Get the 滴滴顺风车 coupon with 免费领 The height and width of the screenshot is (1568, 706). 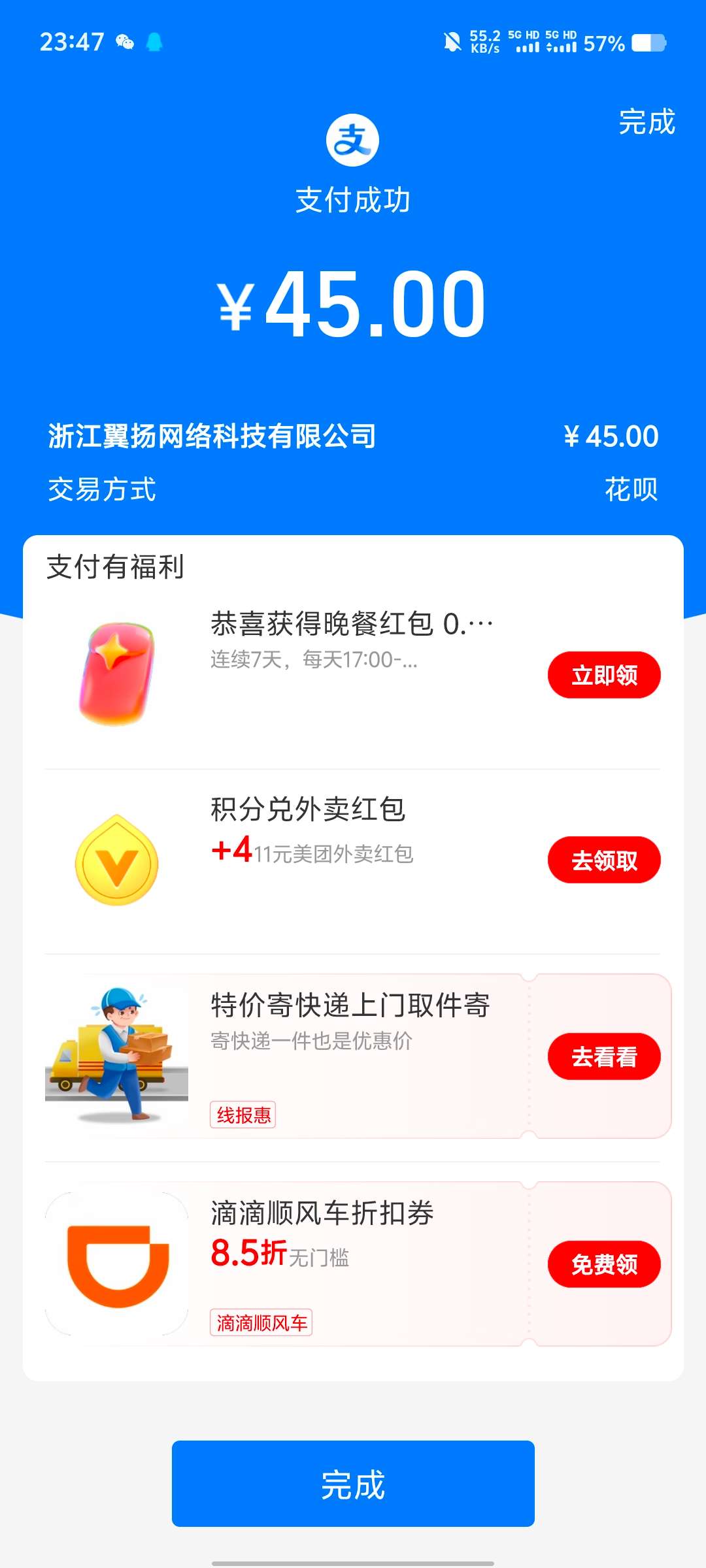(x=604, y=1264)
